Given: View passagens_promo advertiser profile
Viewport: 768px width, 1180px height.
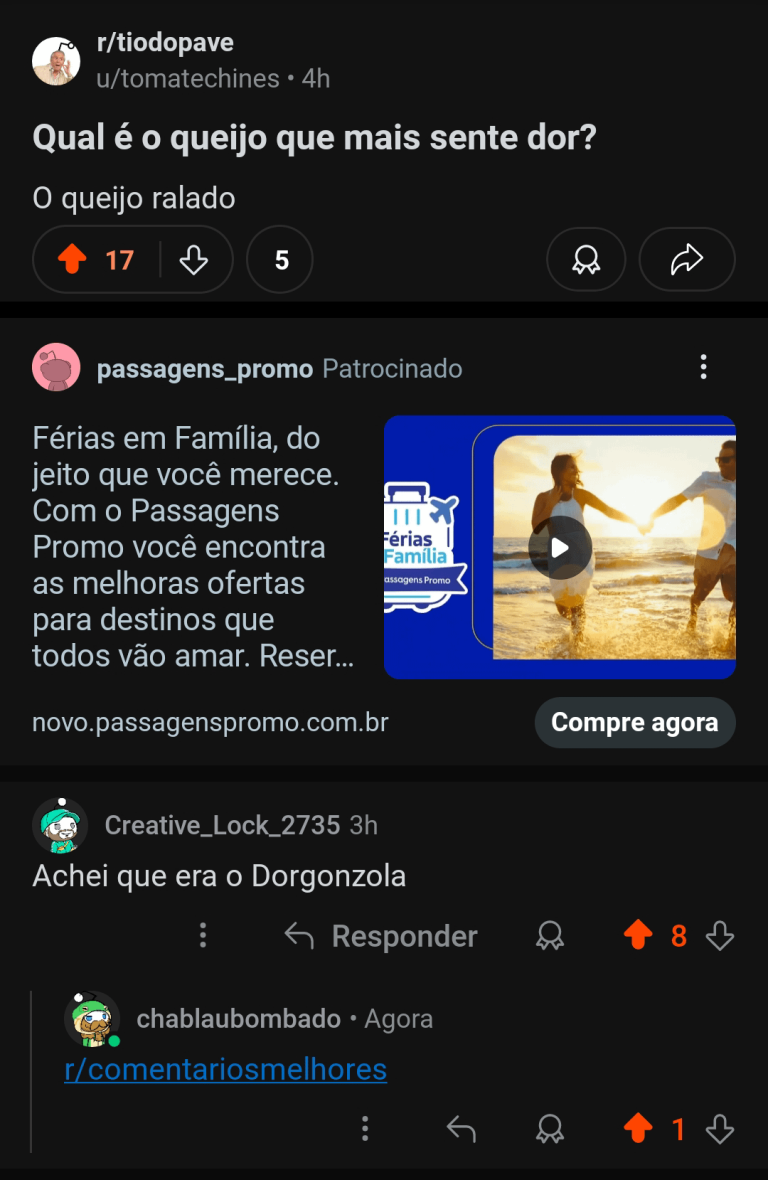Looking at the screenshot, I should [x=204, y=369].
